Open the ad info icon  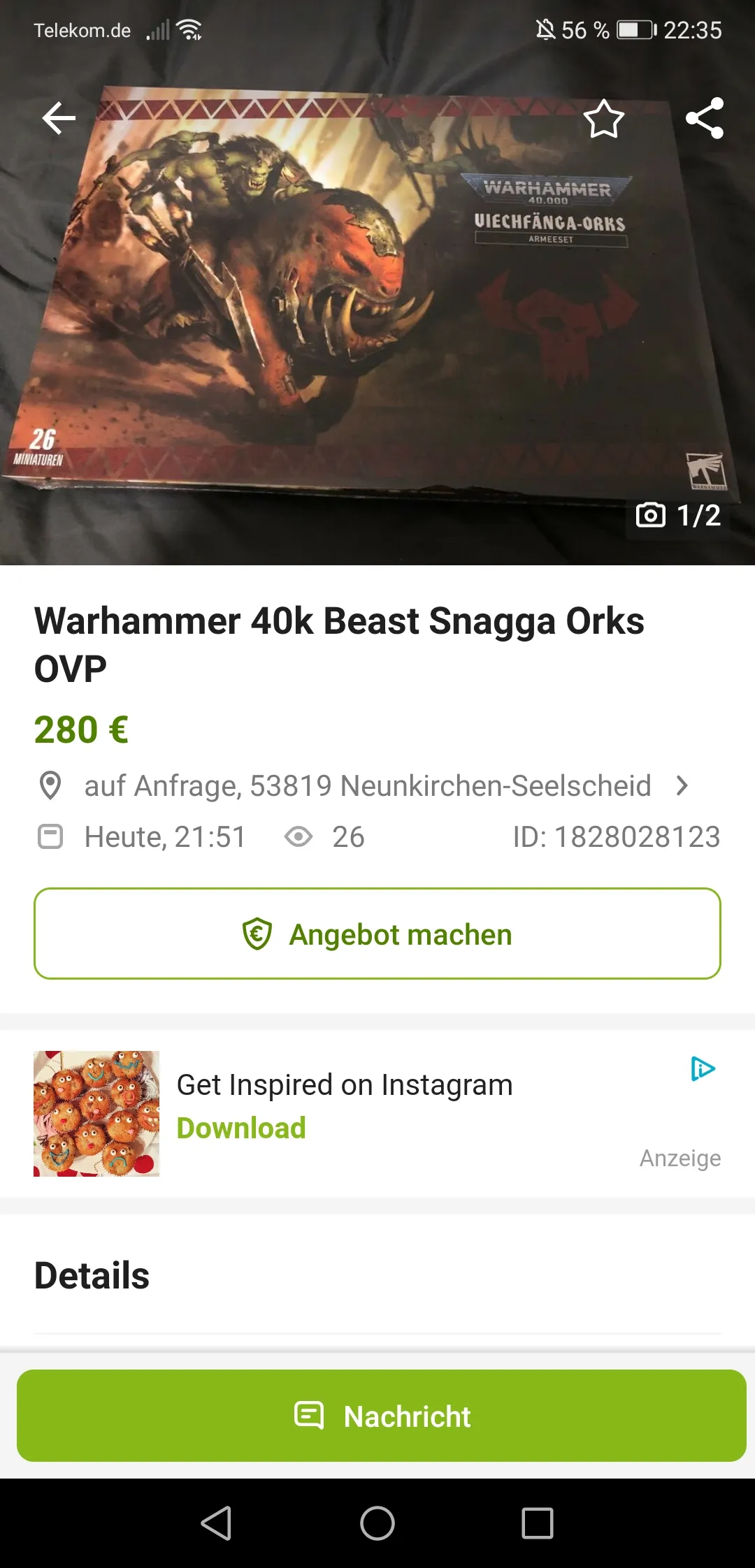703,1069
